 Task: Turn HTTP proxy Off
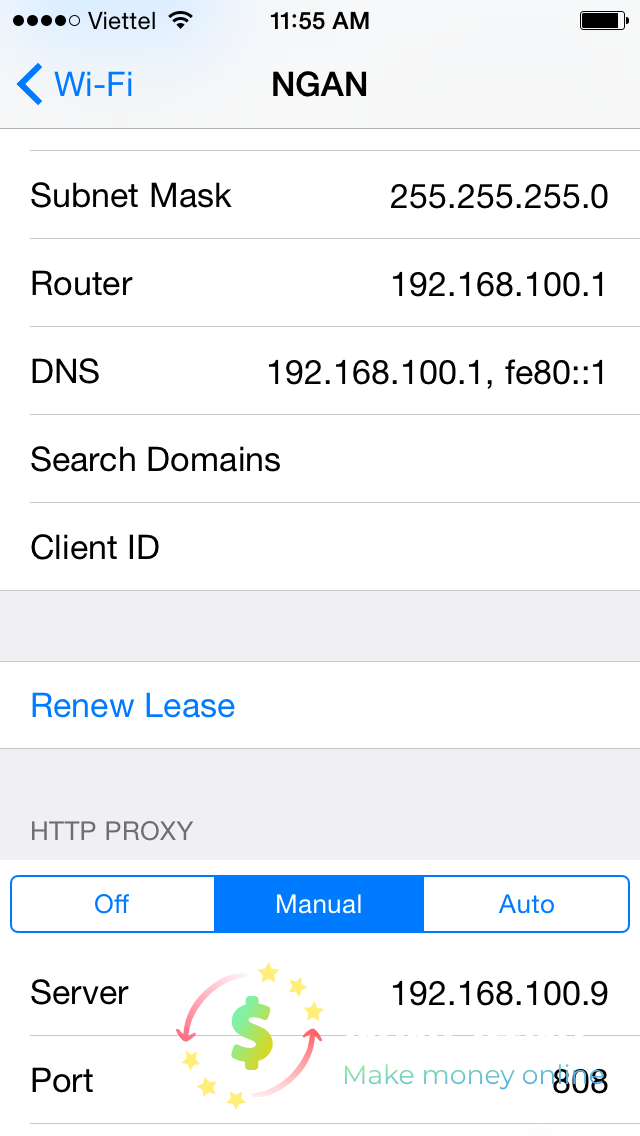tap(112, 904)
